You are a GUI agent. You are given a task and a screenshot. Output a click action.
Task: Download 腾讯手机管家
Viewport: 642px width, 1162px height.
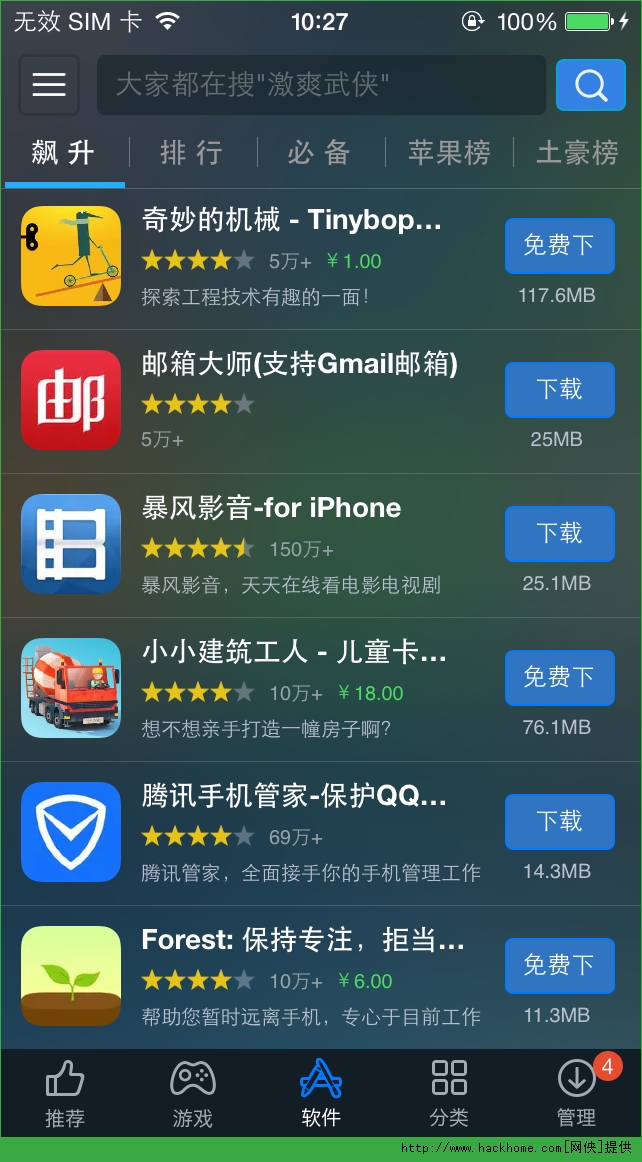(x=559, y=822)
